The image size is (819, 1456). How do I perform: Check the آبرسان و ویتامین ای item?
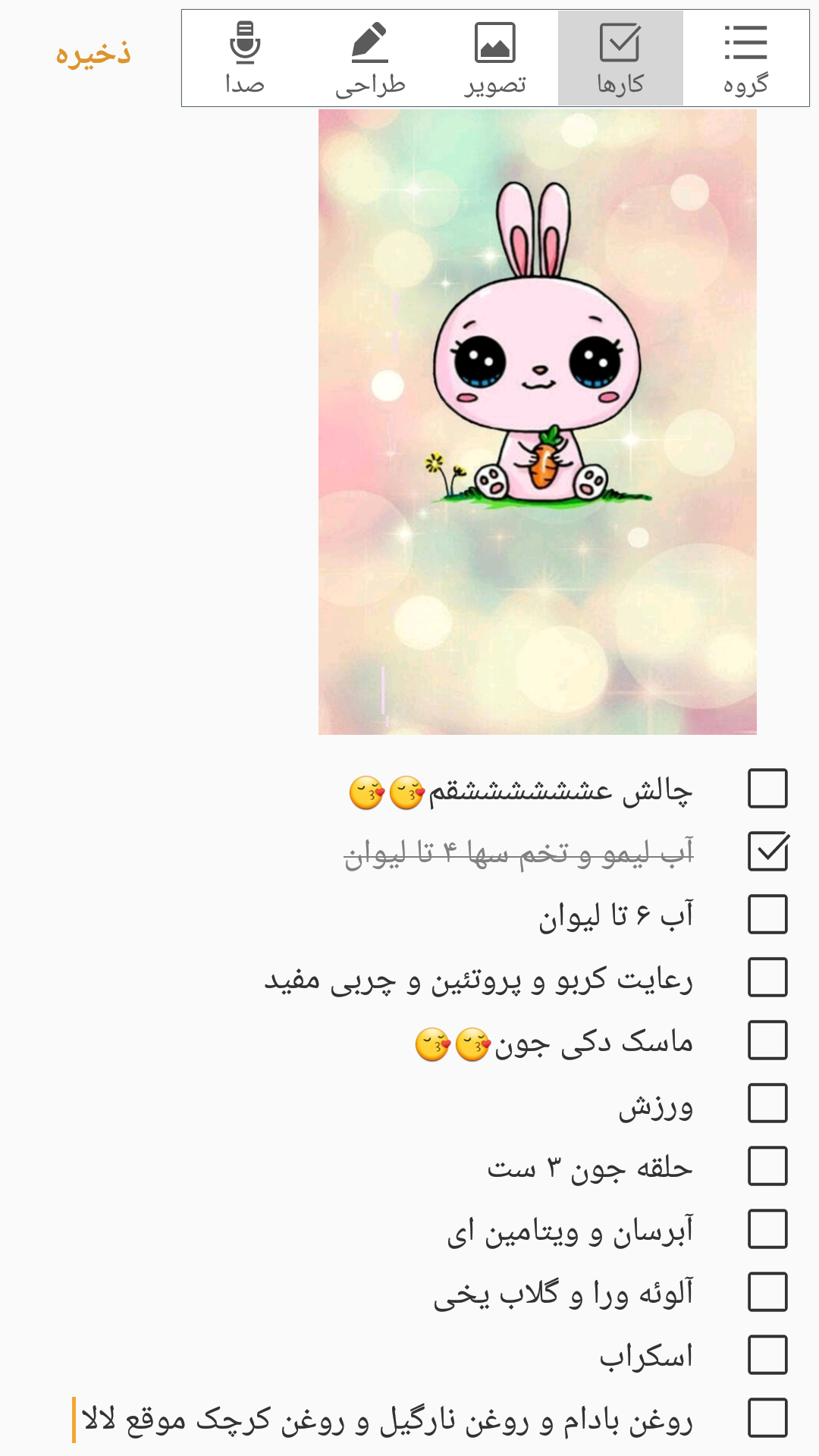pyautogui.click(x=767, y=1229)
